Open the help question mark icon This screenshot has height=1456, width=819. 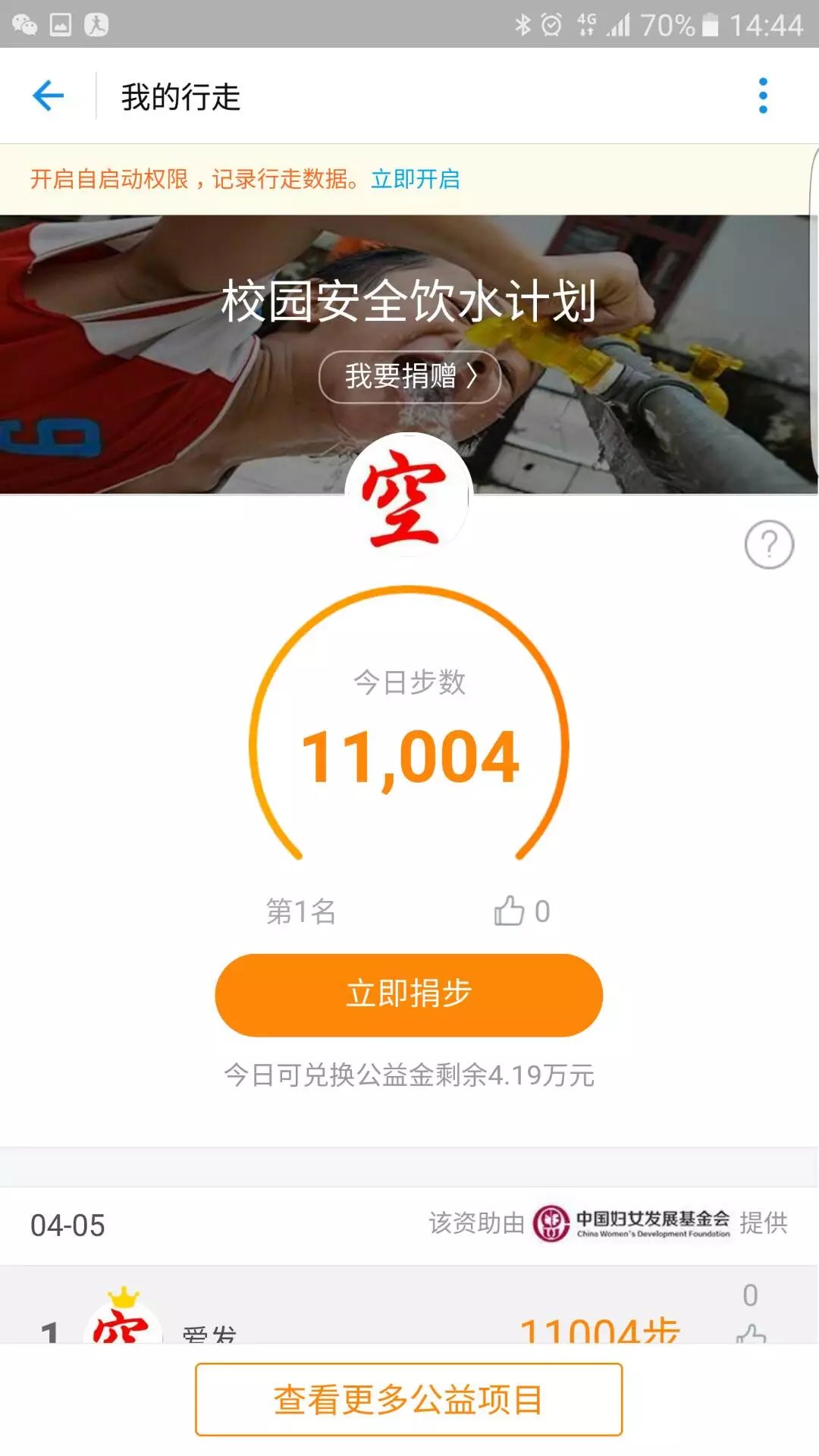pyautogui.click(x=769, y=544)
